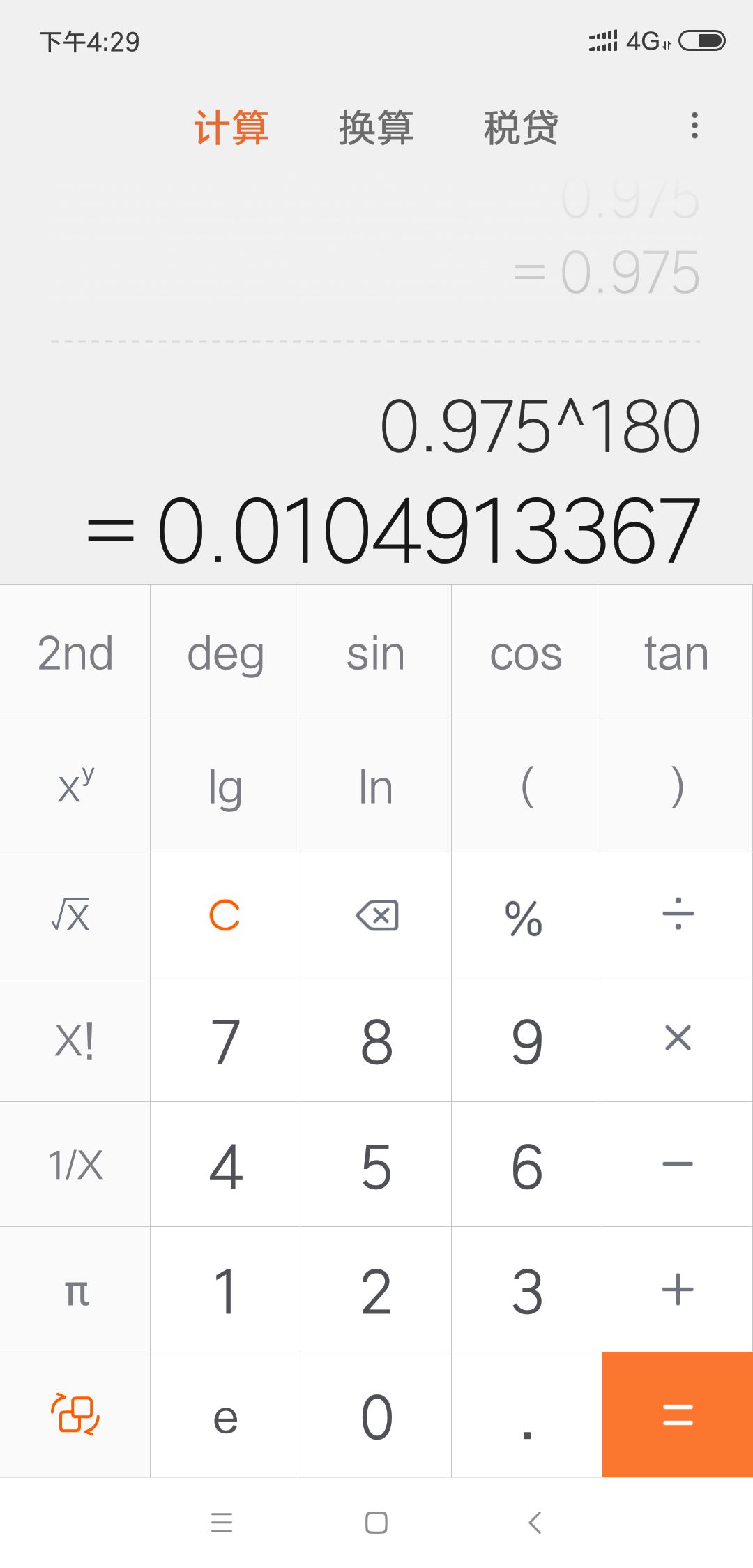Screen dimensions: 753x1568
Task: Enter the digit 7
Action: (x=225, y=1040)
